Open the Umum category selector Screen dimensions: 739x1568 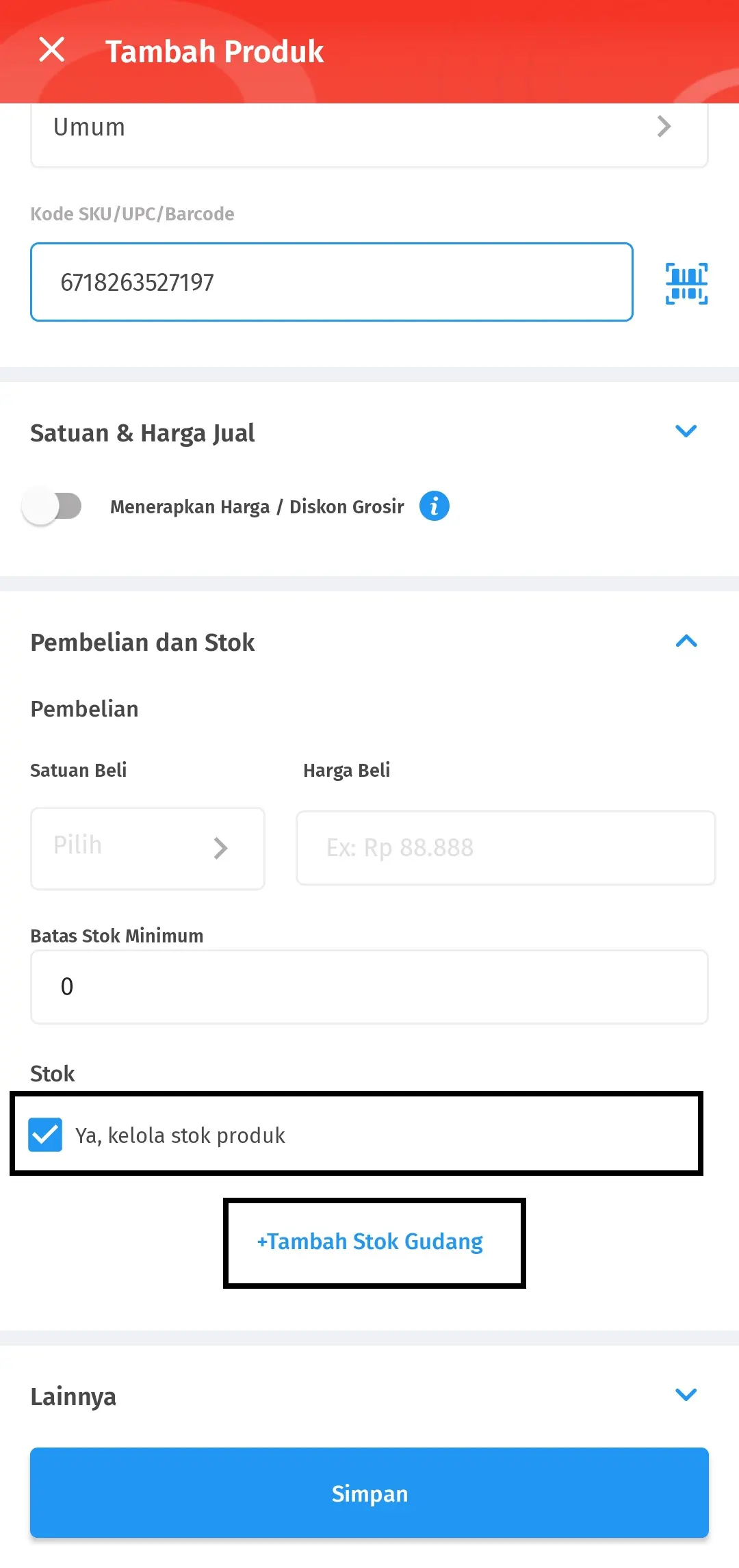[x=369, y=127]
